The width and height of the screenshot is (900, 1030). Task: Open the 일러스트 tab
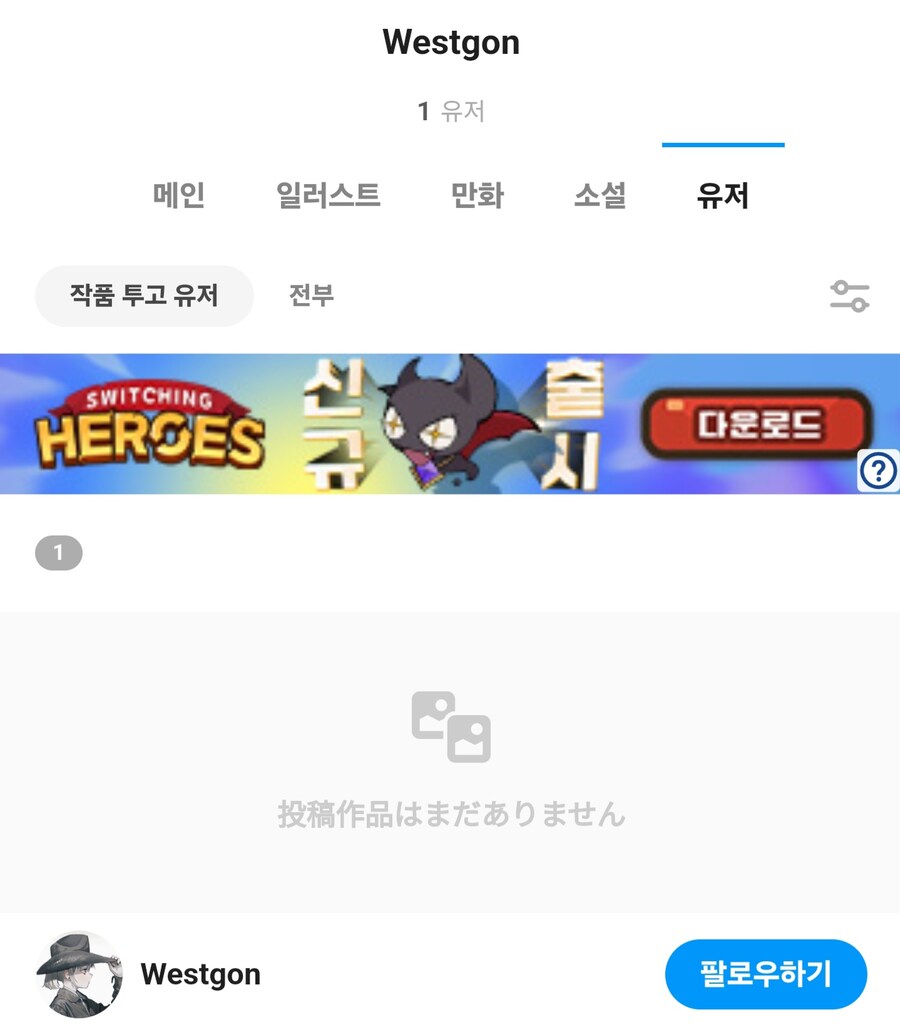[x=330, y=197]
